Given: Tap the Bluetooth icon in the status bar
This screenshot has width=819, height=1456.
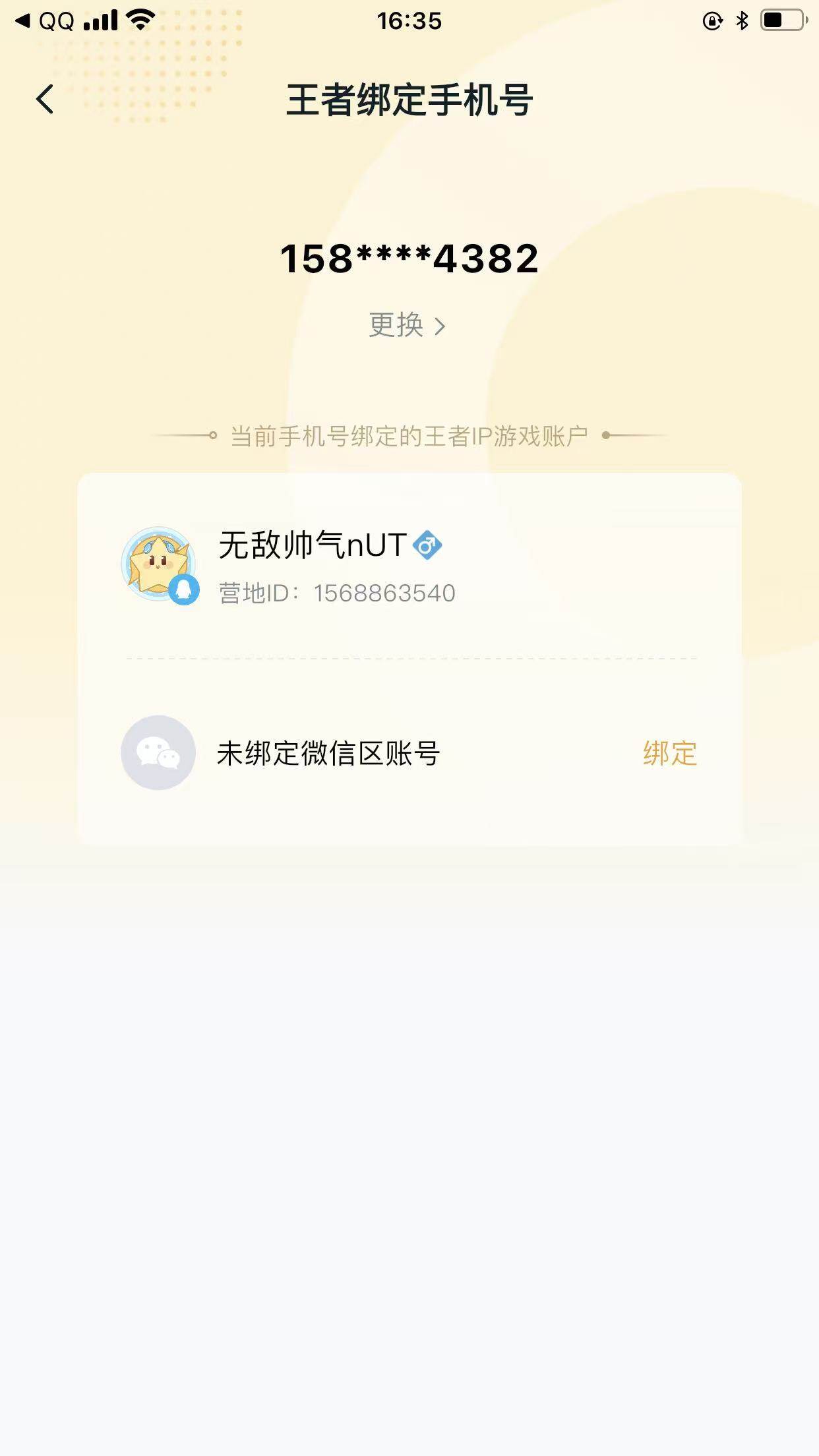Looking at the screenshot, I should tap(741, 20).
